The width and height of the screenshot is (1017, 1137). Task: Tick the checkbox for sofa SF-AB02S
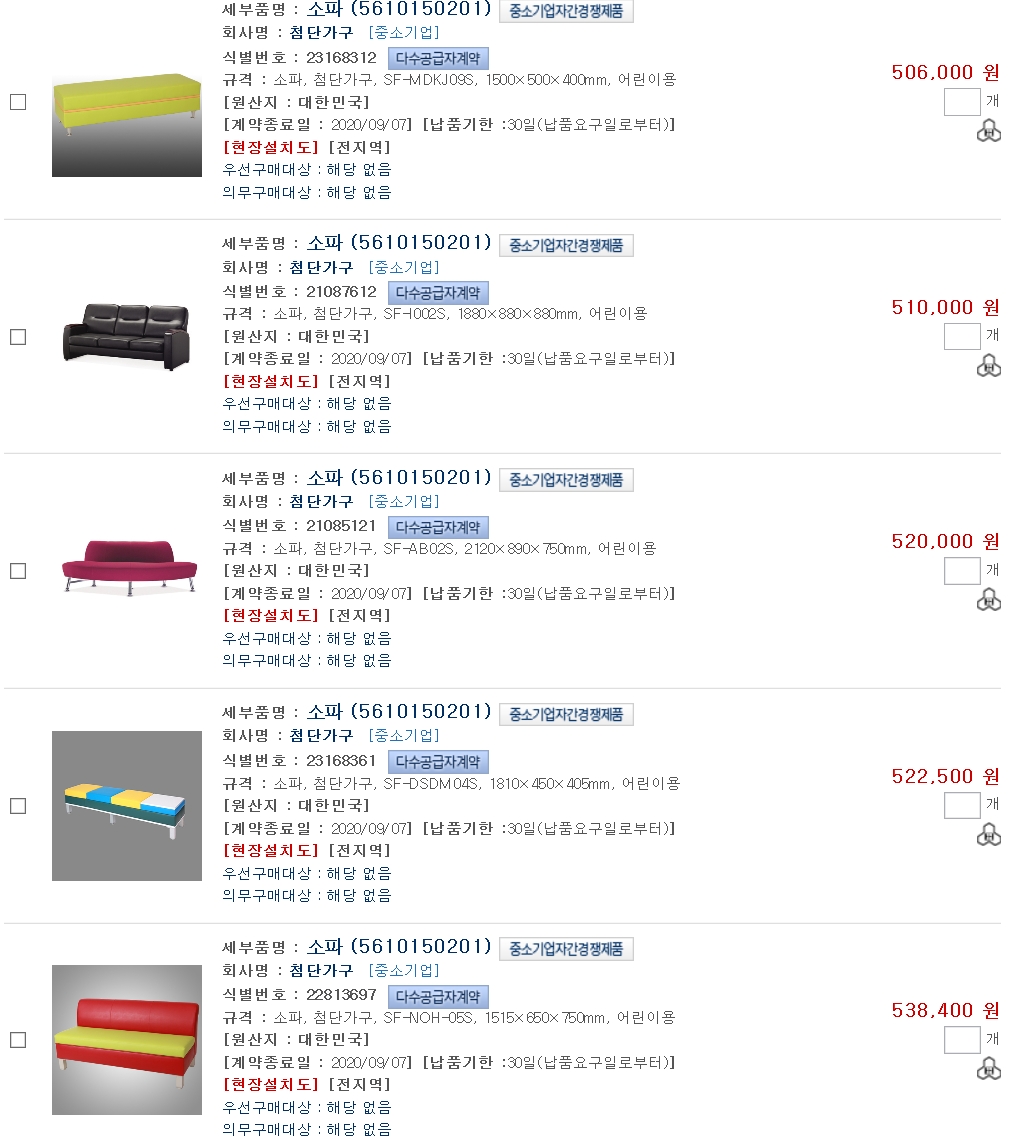click(18, 571)
